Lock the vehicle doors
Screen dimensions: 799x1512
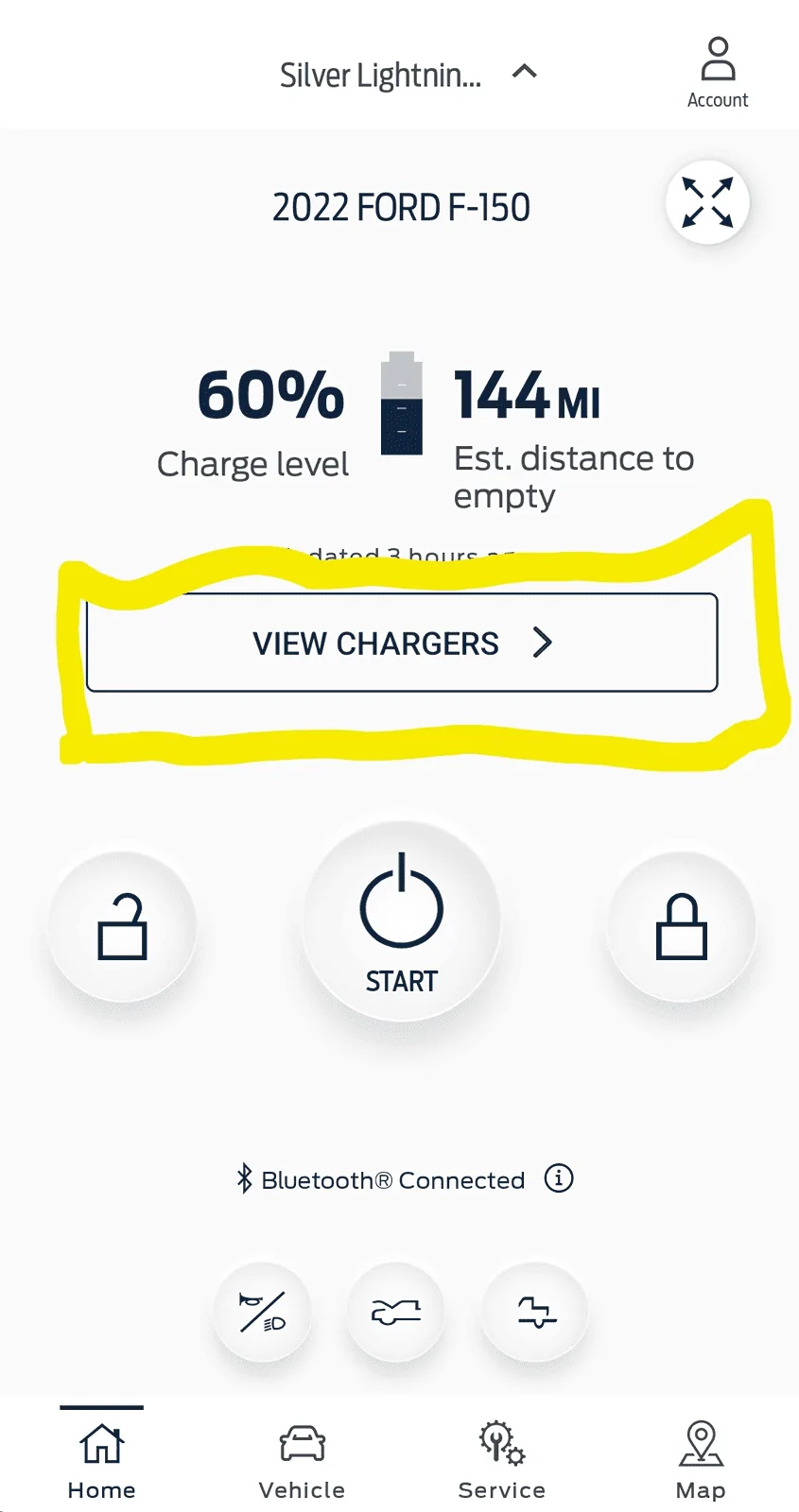coord(681,927)
